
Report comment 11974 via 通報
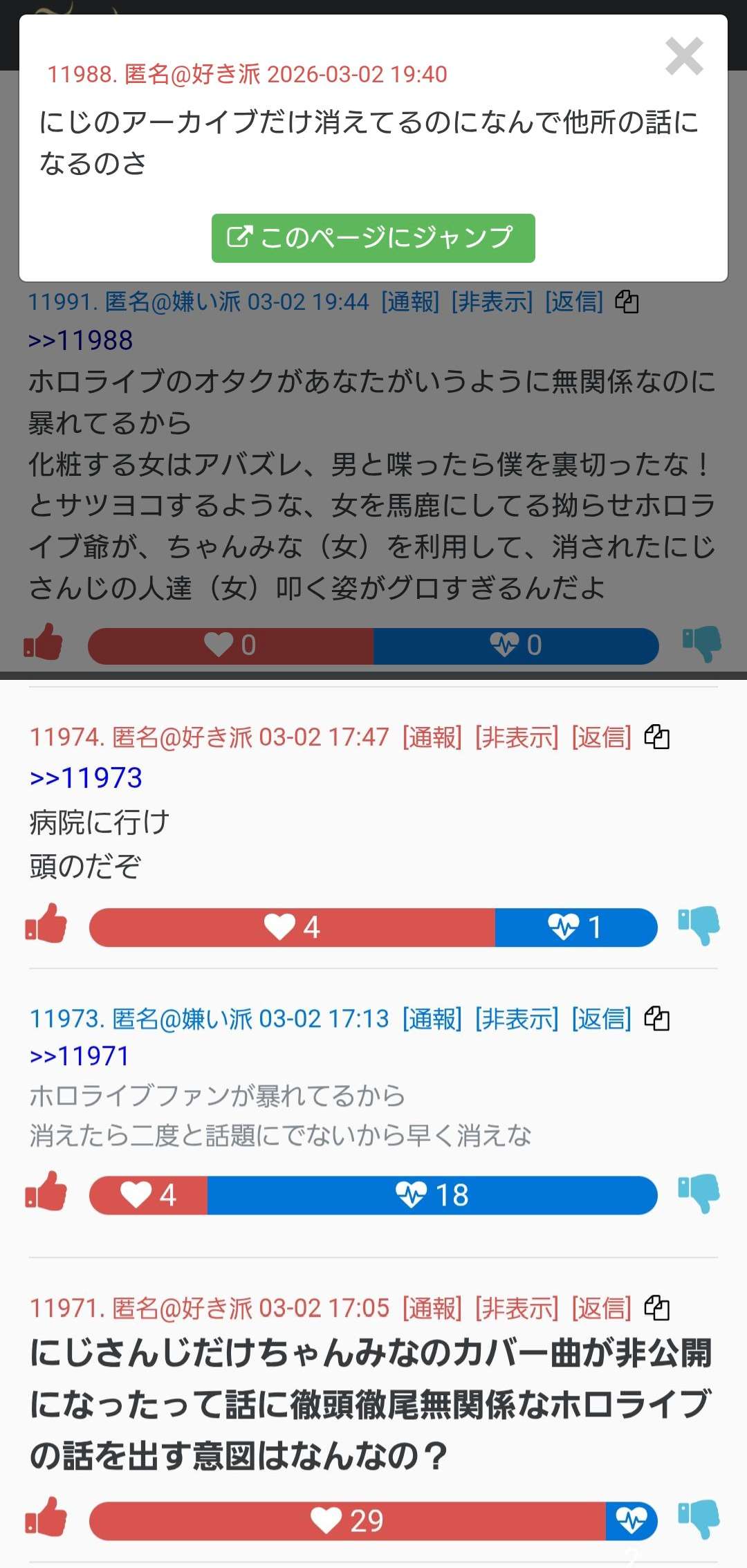[x=432, y=737]
